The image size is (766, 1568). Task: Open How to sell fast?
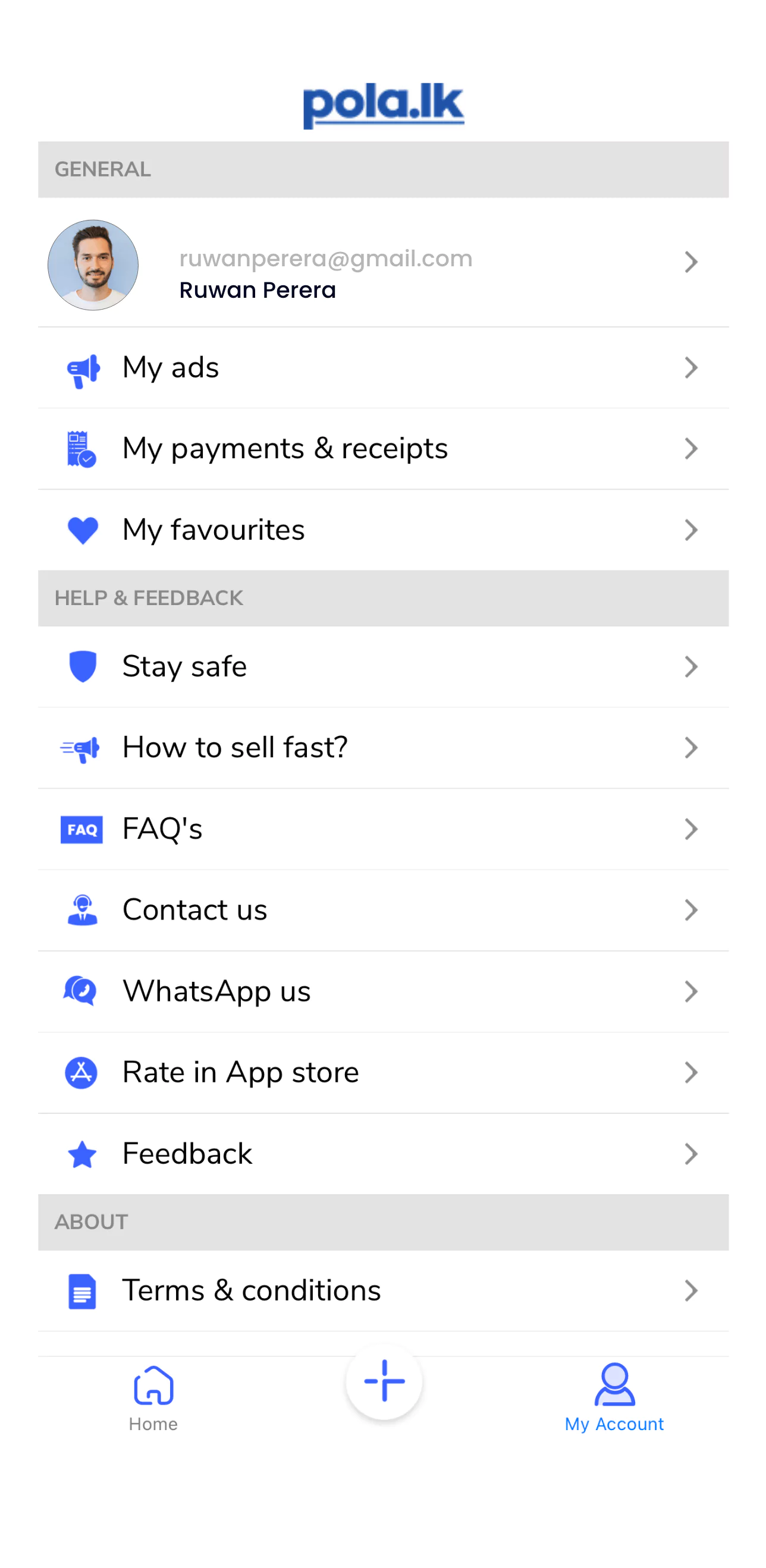[x=382, y=748]
